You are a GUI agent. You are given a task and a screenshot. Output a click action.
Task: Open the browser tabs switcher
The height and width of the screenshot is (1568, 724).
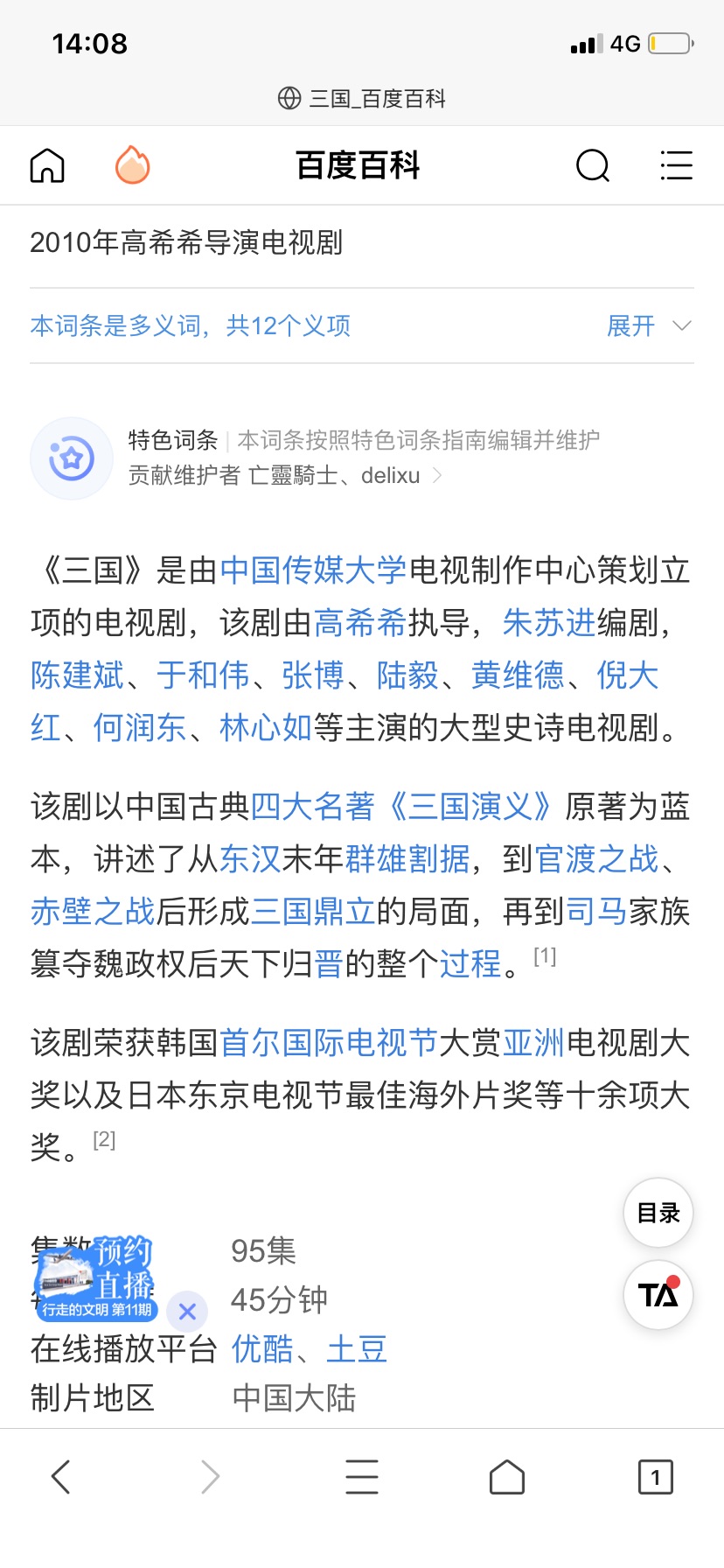[656, 1477]
